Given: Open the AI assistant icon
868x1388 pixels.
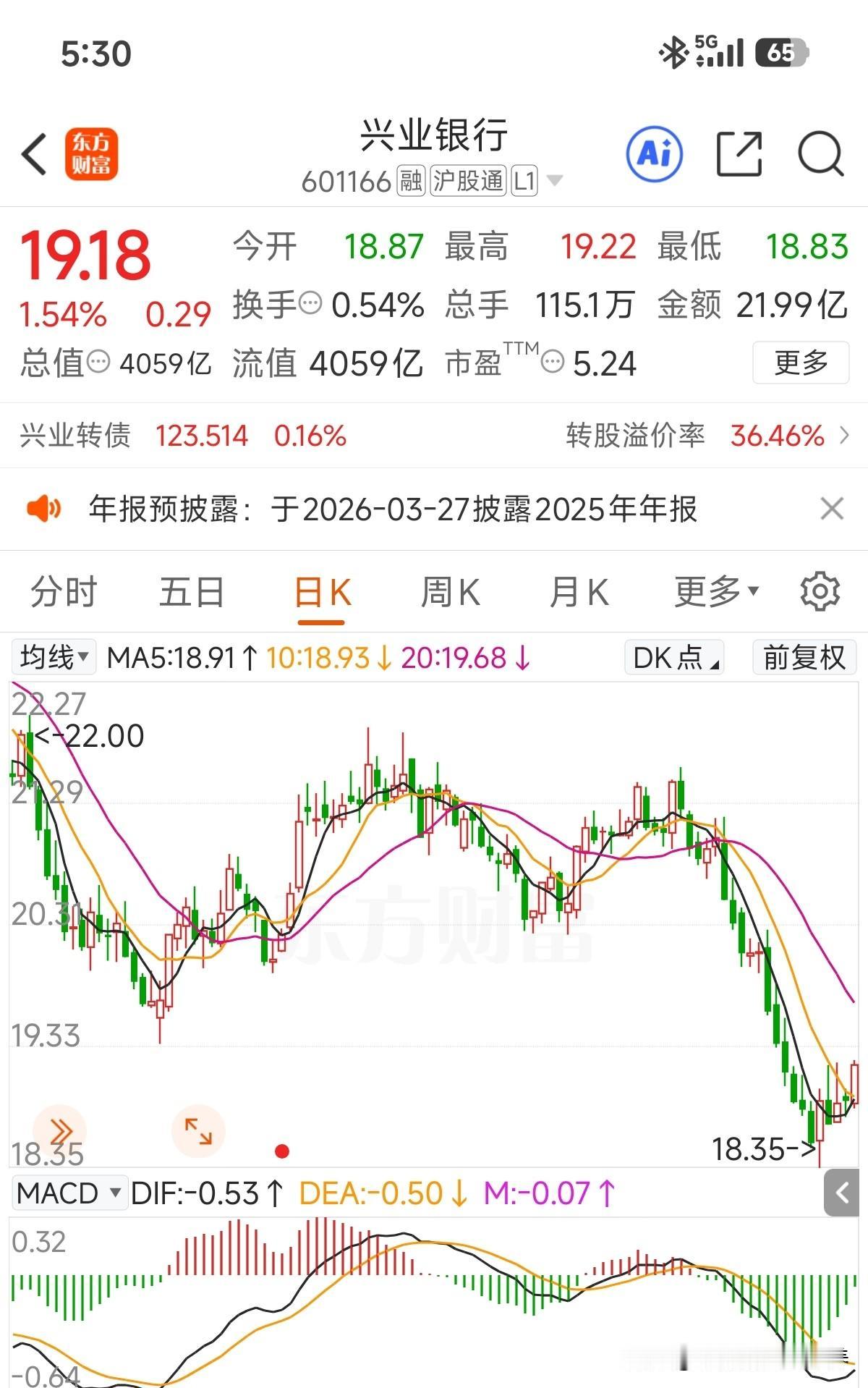Looking at the screenshot, I should click(x=653, y=154).
